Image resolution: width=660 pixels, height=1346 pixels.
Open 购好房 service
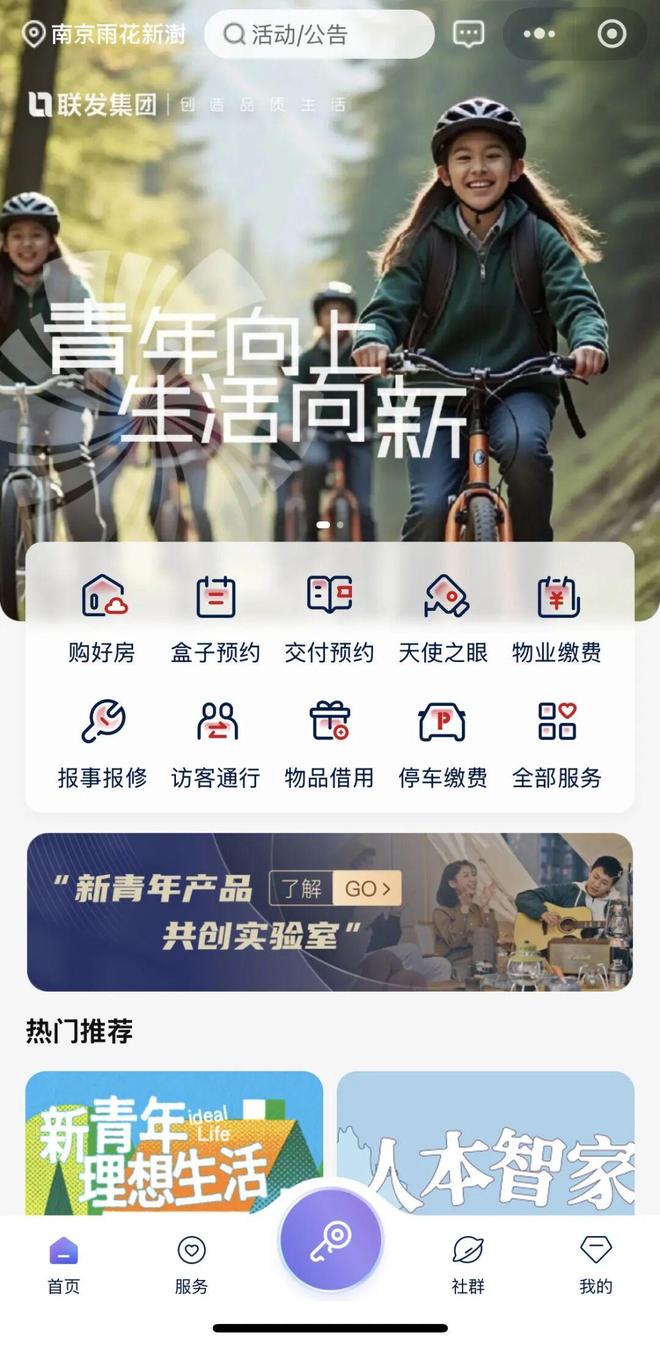(102, 619)
